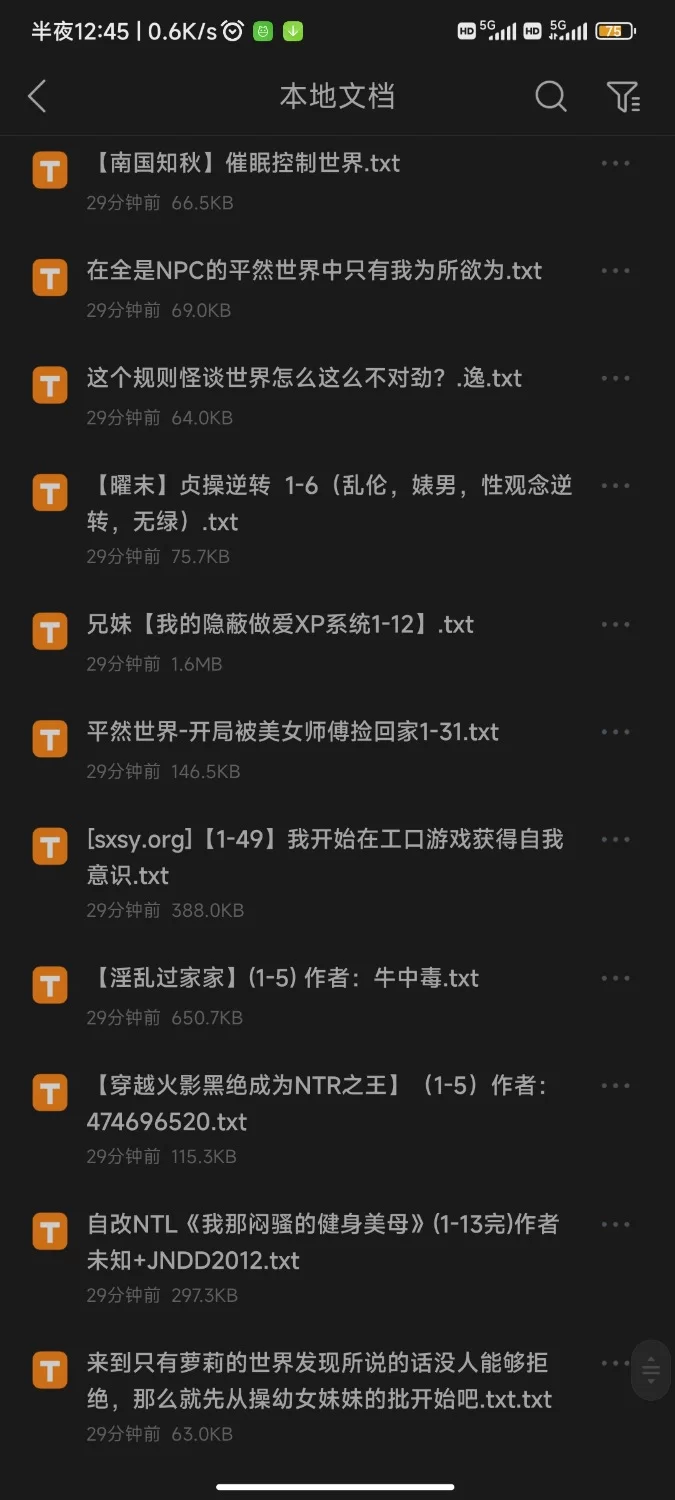Image resolution: width=675 pixels, height=1500 pixels.
Task: Open the 在全是NPC的平然世界 text file
Action: tap(314, 271)
